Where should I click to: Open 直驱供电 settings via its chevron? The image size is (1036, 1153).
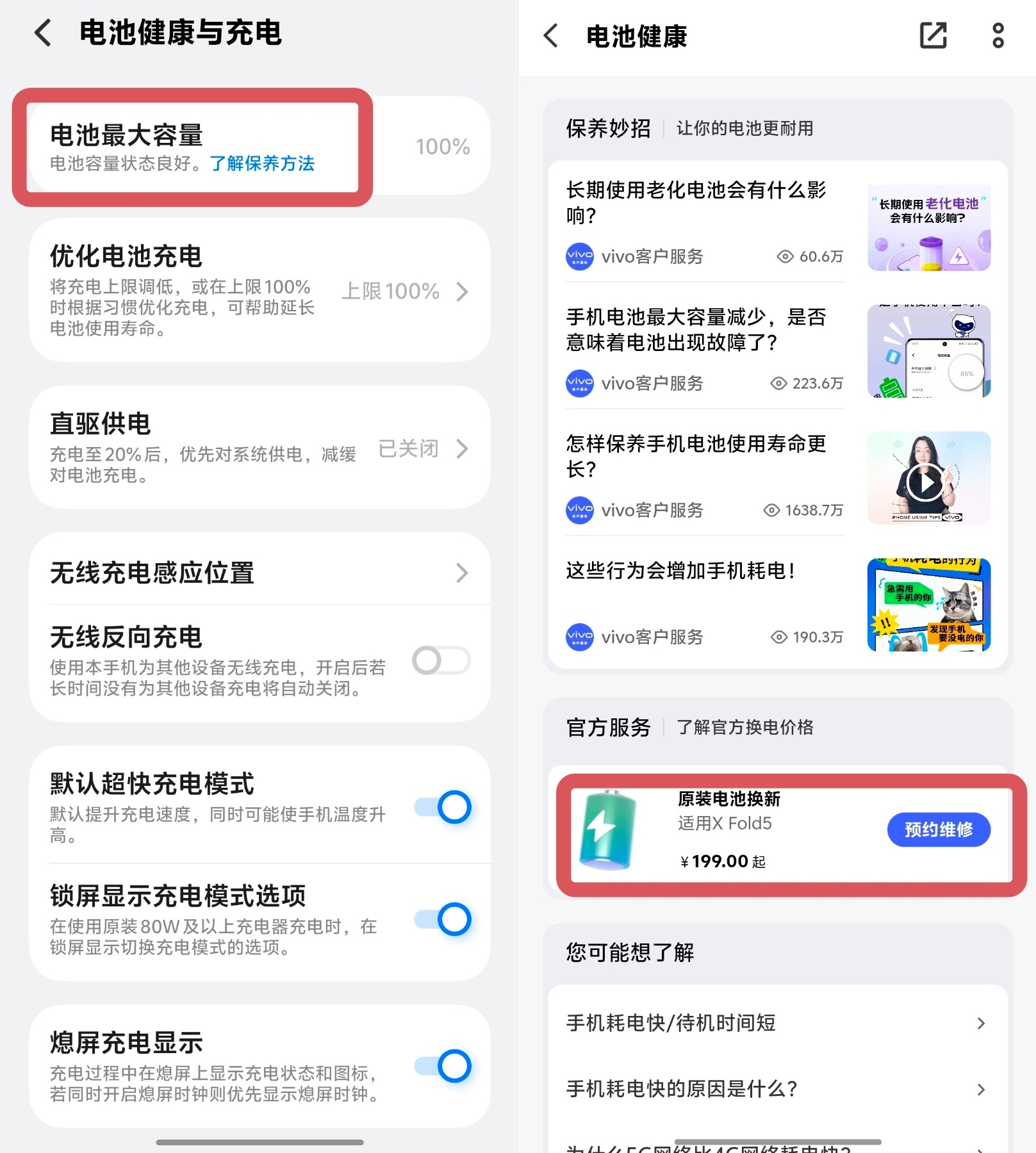[463, 448]
